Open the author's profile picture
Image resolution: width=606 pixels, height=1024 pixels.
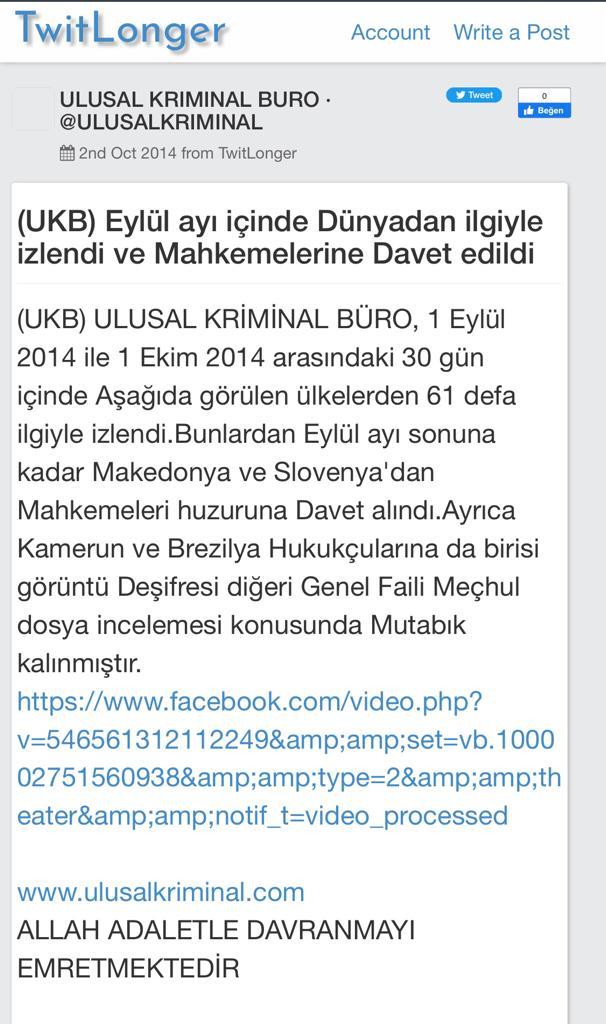coord(32,108)
